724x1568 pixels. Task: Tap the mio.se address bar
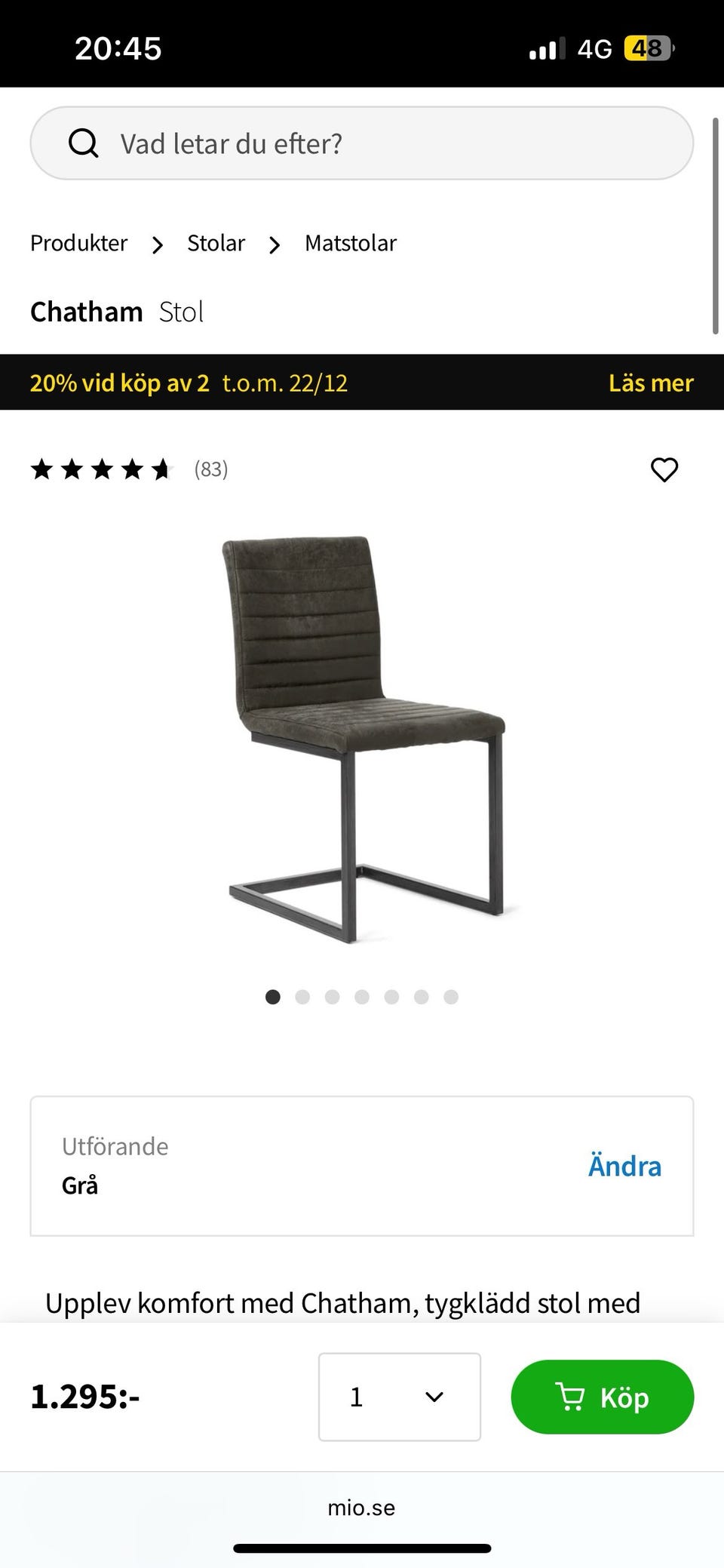point(362,1508)
